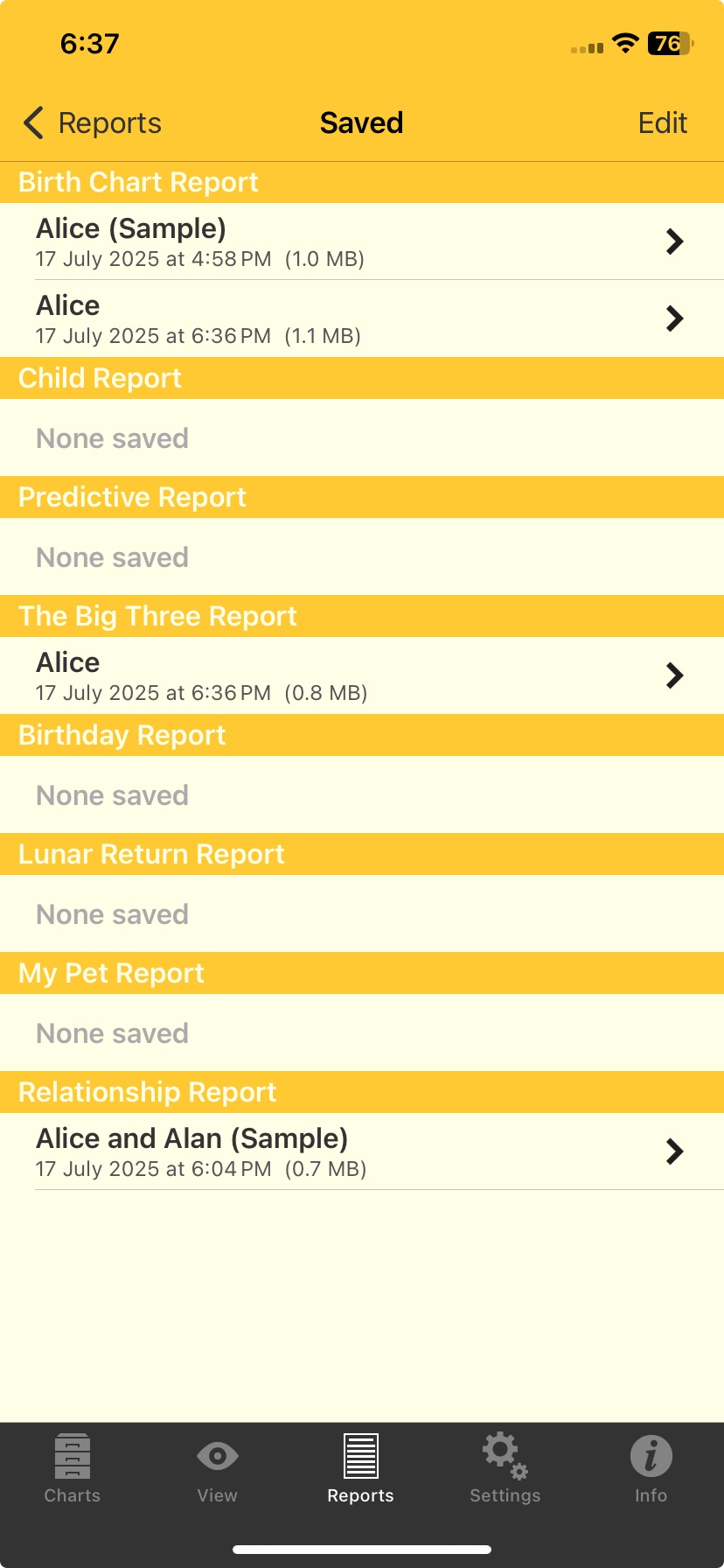The width and height of the screenshot is (724, 1568).
Task: Expand the Alice and Alan (Sample) chevron
Action: click(x=673, y=1151)
